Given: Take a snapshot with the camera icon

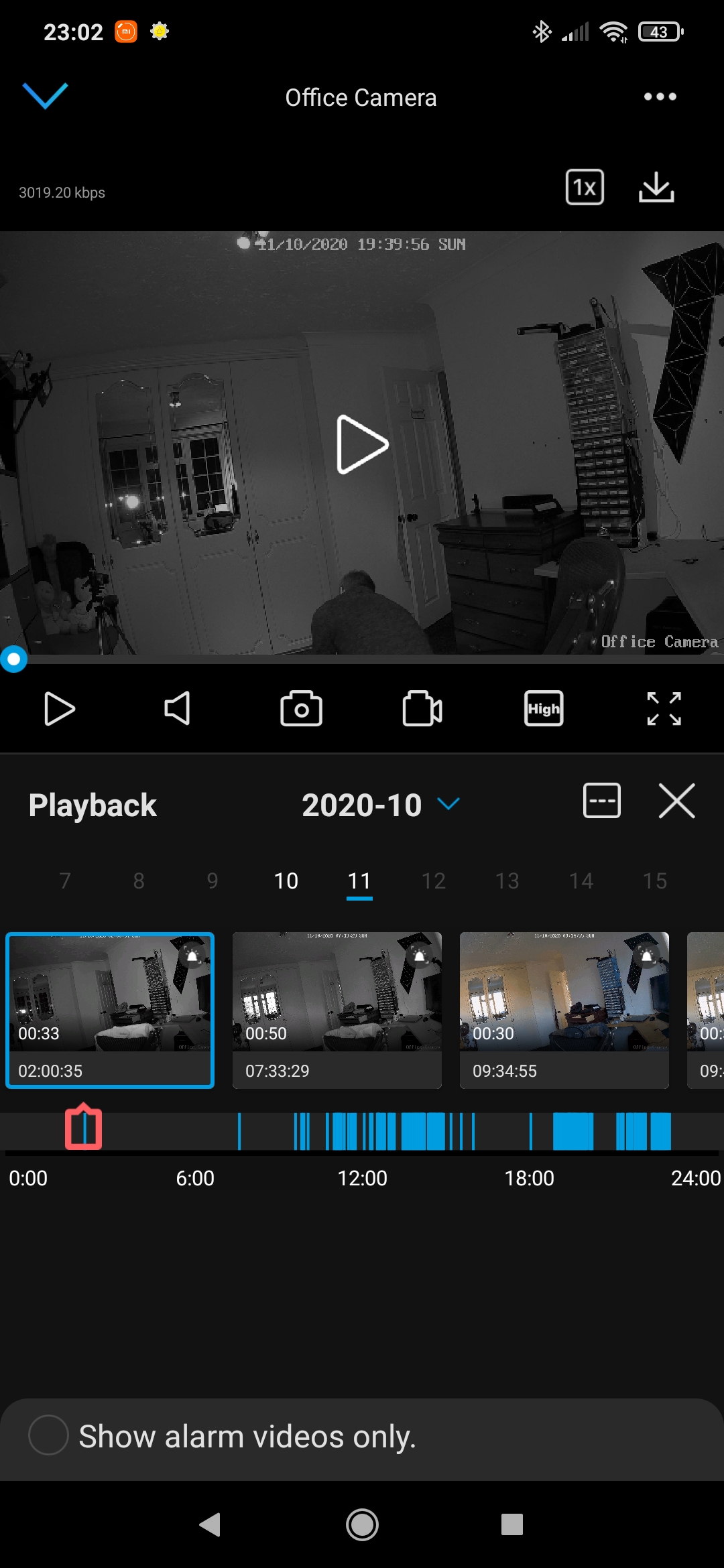Looking at the screenshot, I should tap(301, 709).
